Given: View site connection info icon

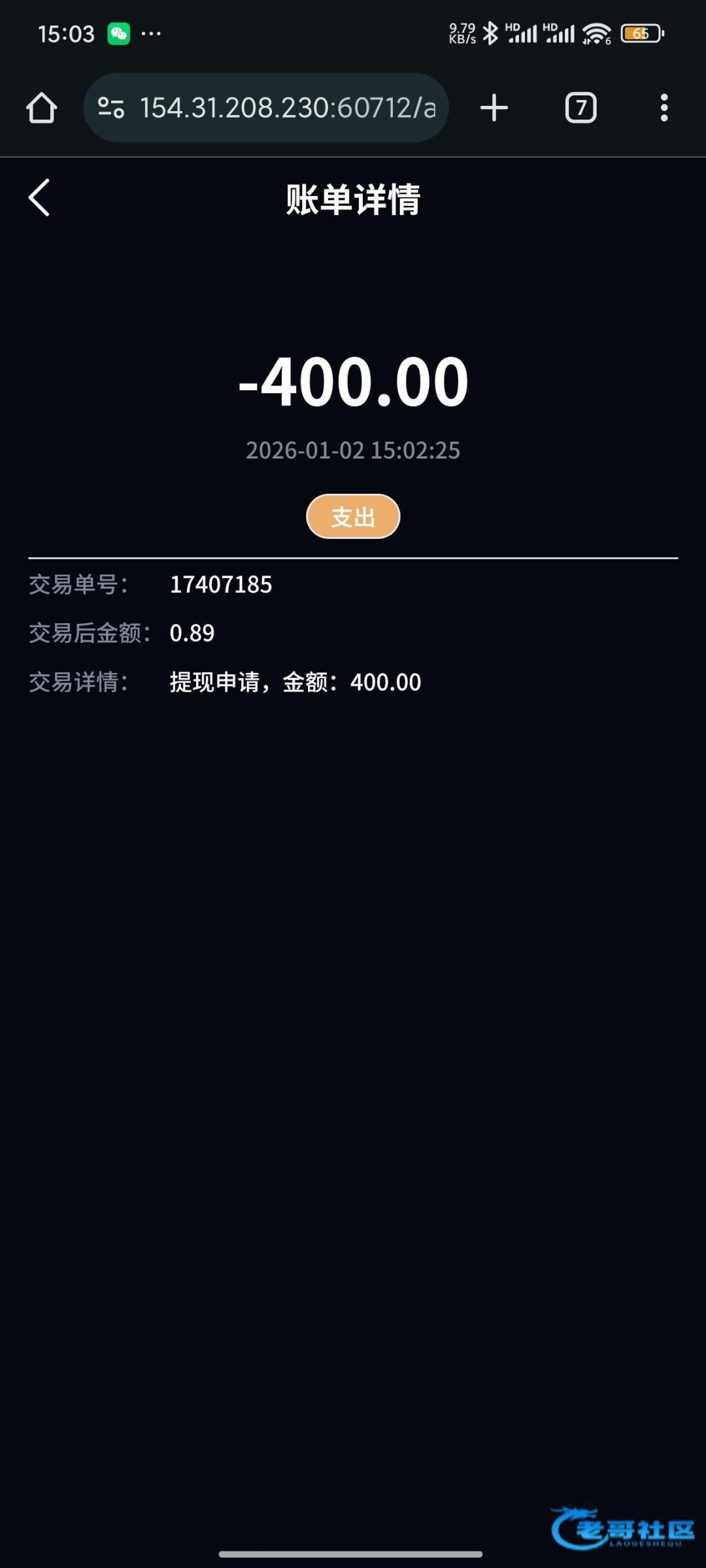Looking at the screenshot, I should click(111, 108).
